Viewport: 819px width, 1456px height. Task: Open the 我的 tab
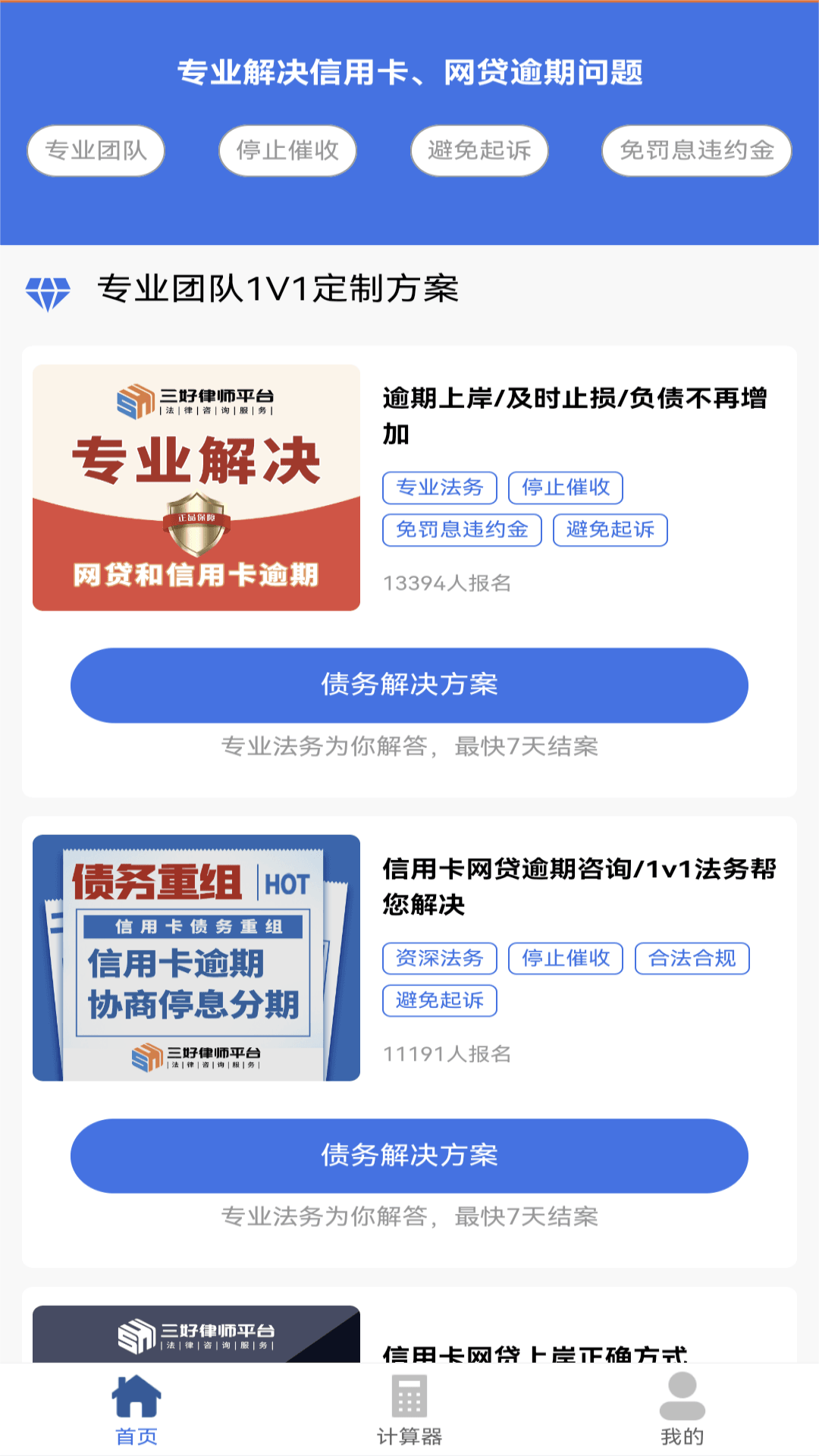(x=682, y=1410)
